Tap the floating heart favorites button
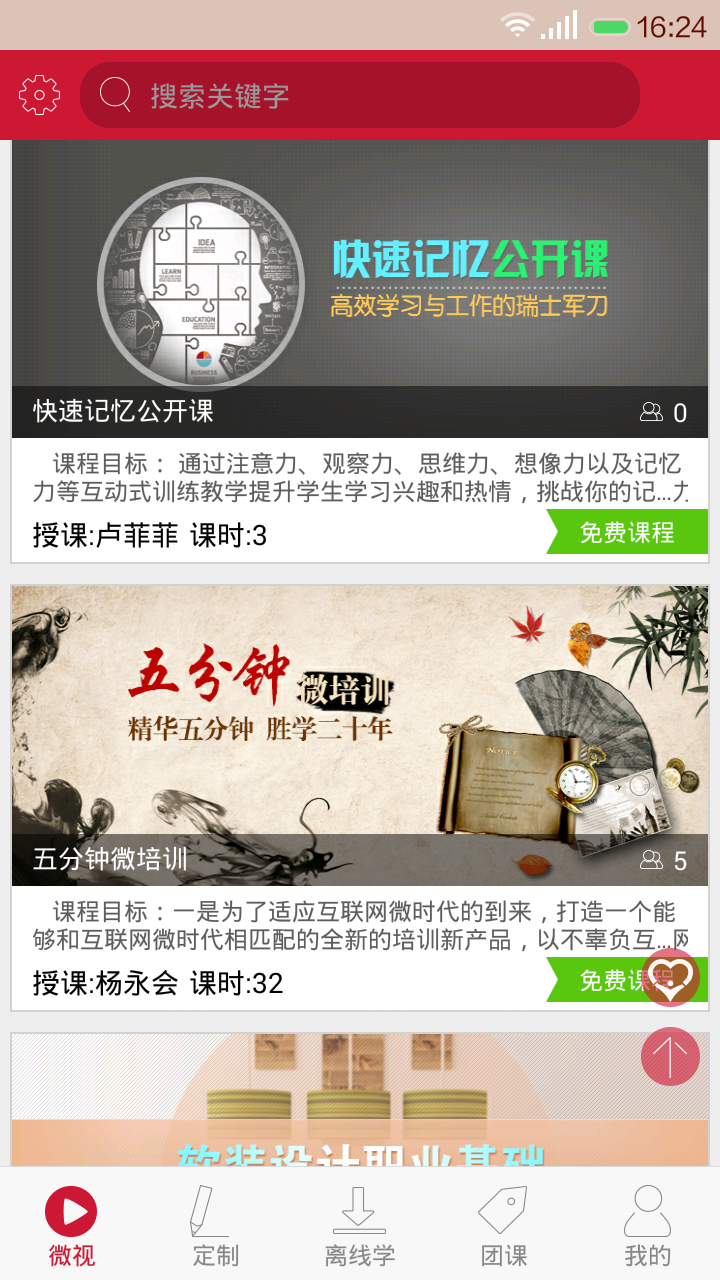Image resolution: width=720 pixels, height=1280 pixels. pos(670,977)
